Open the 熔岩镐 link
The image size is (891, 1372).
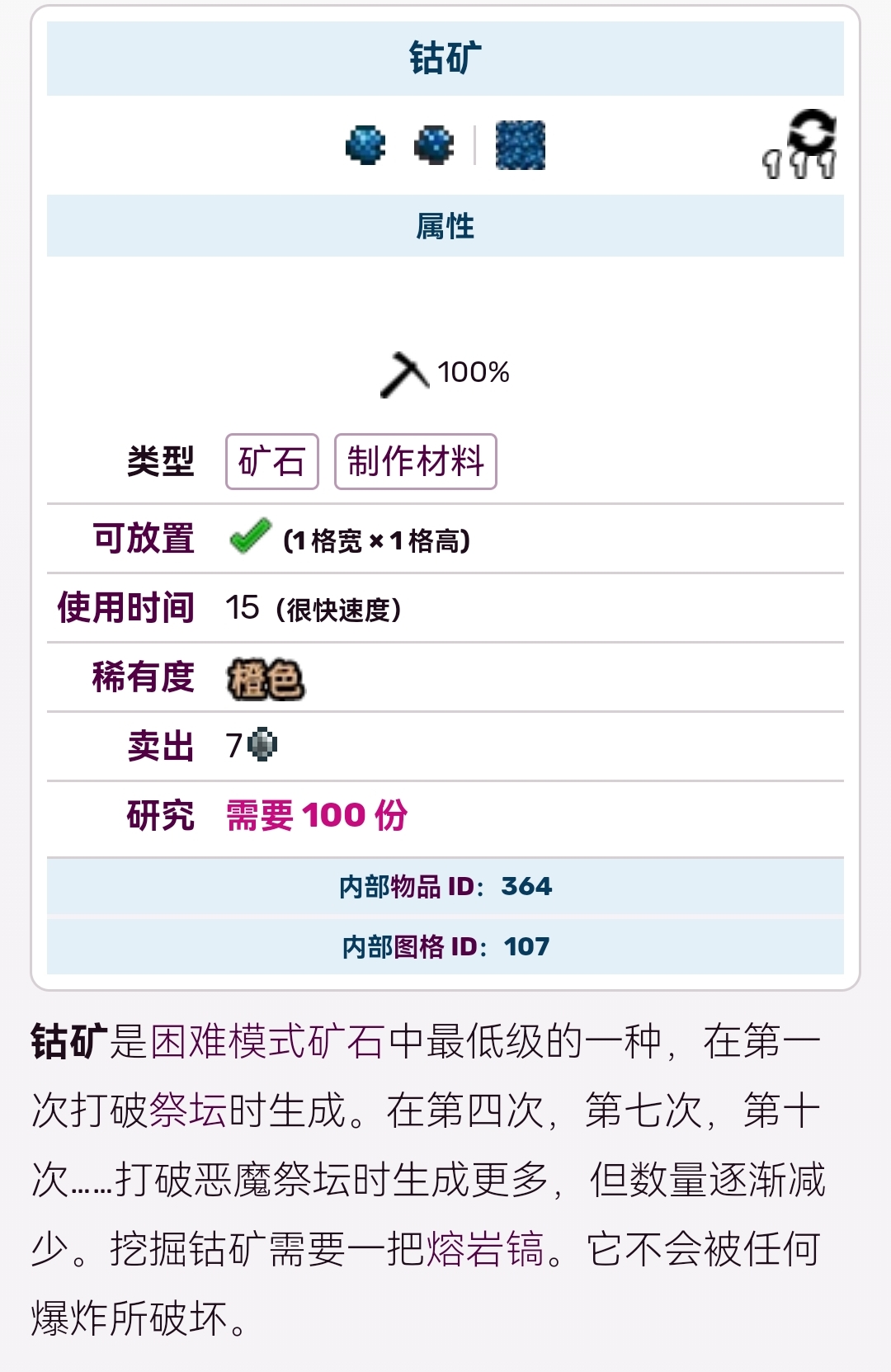[x=485, y=1248]
